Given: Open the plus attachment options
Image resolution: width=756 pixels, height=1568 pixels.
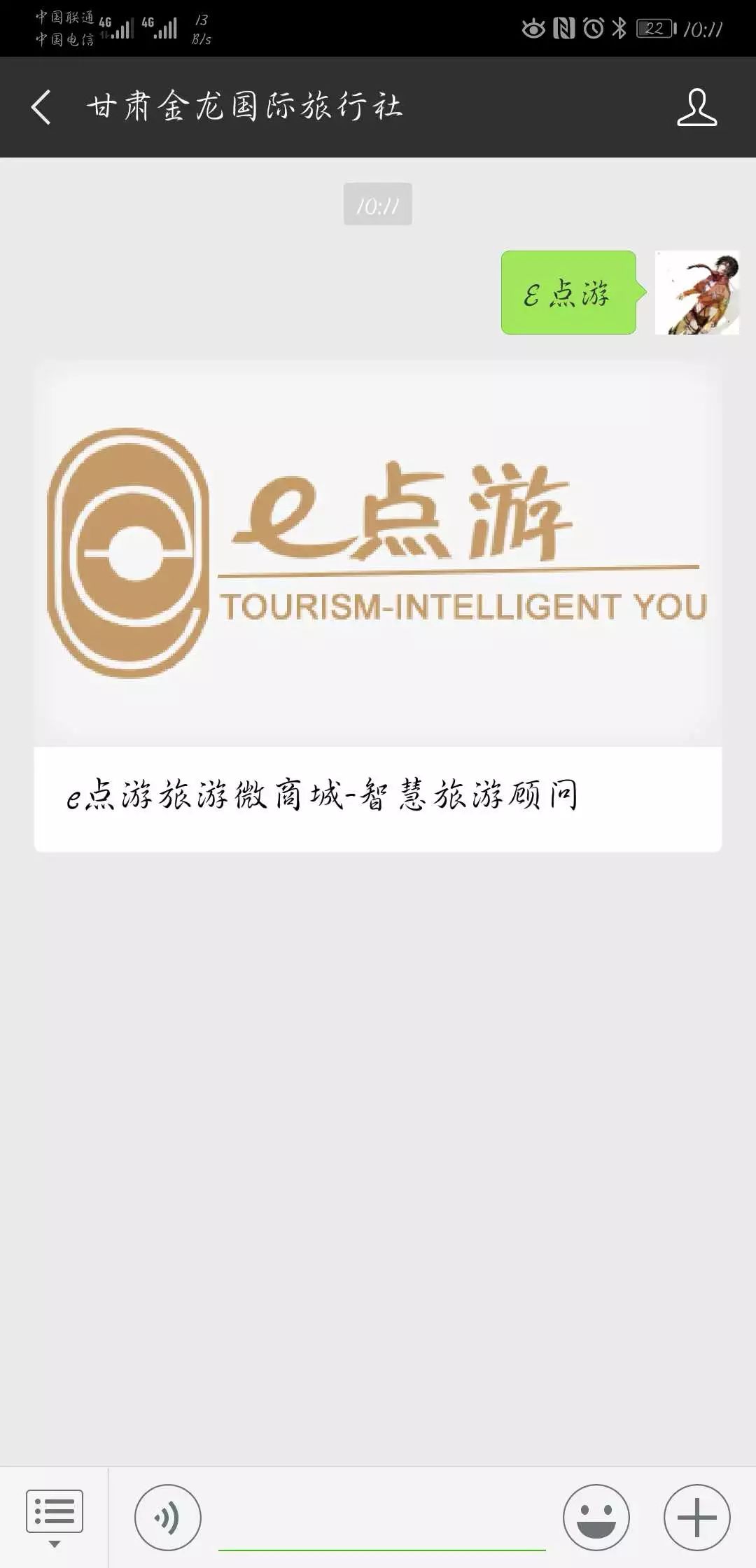Looking at the screenshot, I should click(696, 1517).
